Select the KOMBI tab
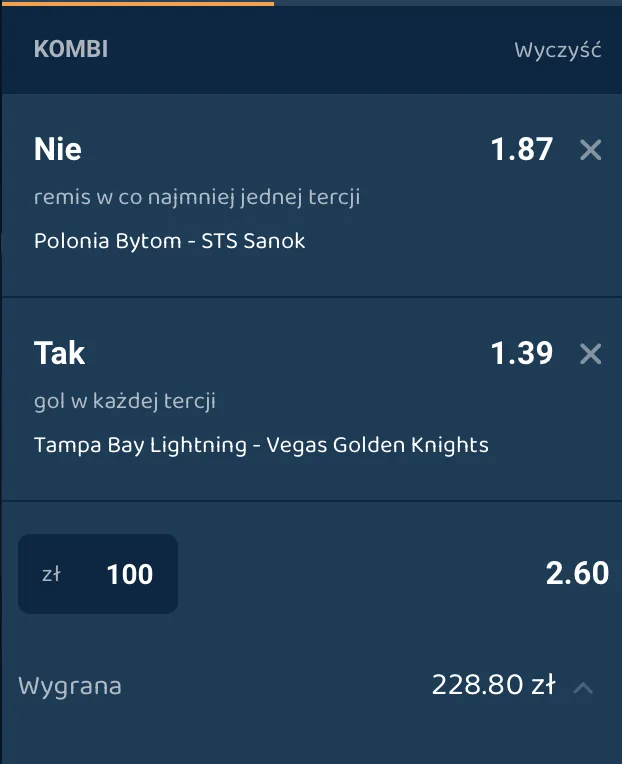This screenshot has width=622, height=764. (x=71, y=49)
